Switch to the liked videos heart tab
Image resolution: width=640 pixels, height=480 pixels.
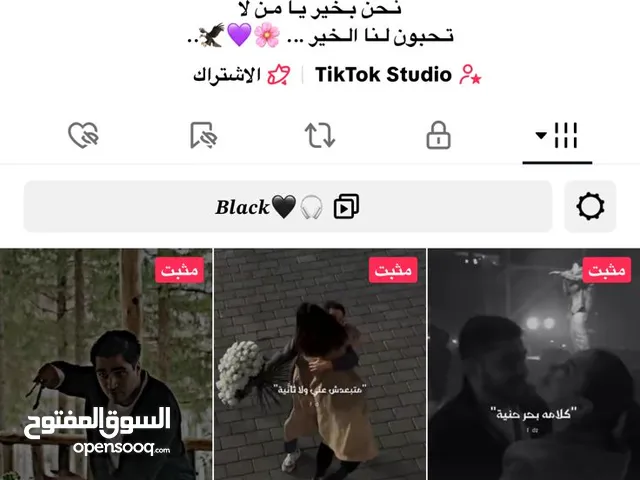pos(81,135)
